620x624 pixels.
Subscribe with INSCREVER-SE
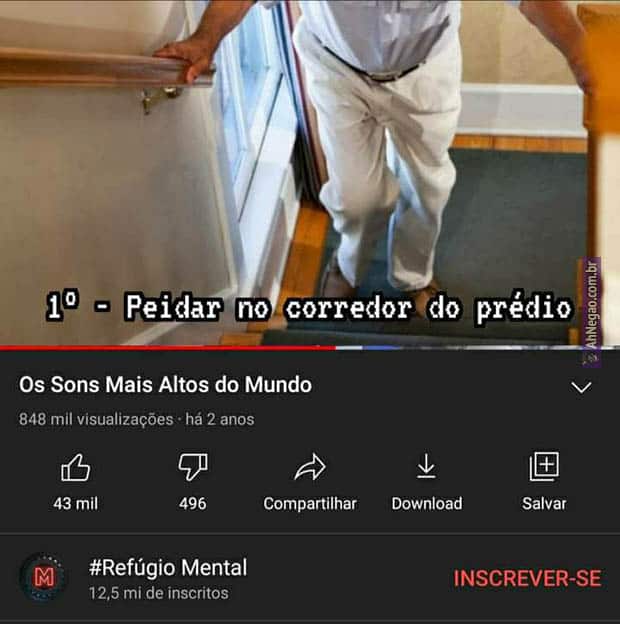(x=527, y=578)
